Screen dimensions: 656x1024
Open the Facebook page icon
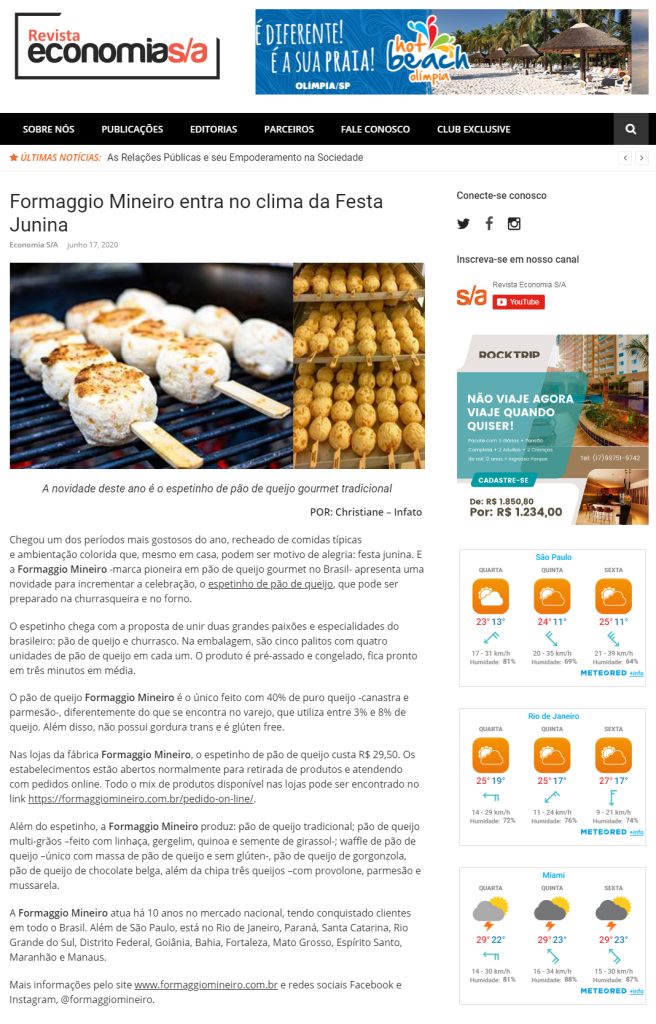[x=489, y=223]
